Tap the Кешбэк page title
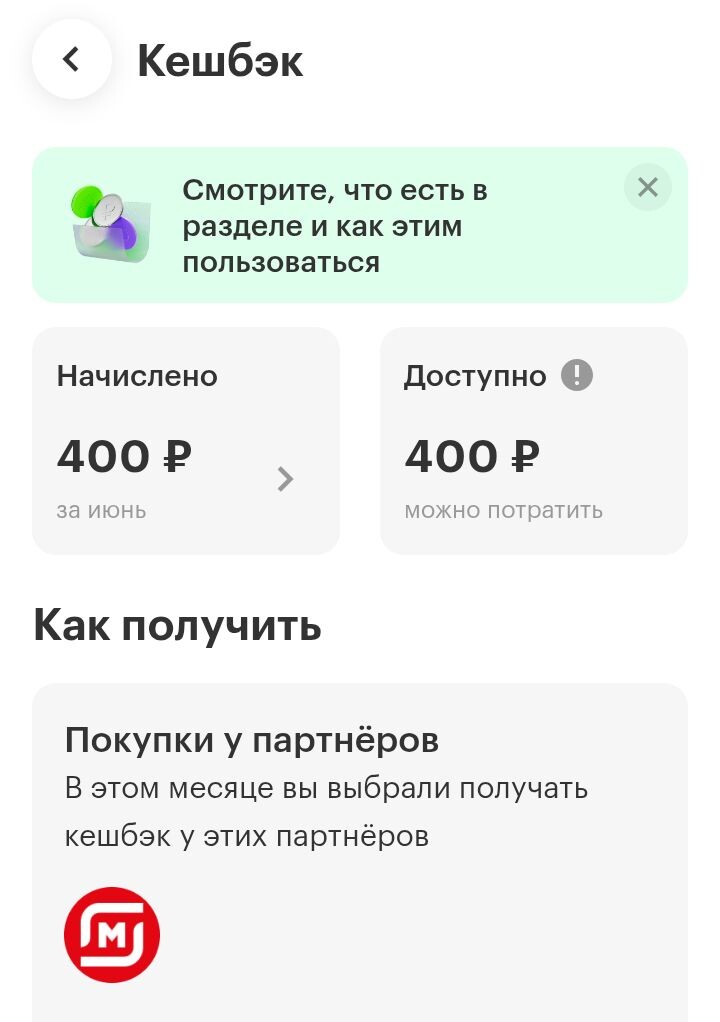 point(218,60)
